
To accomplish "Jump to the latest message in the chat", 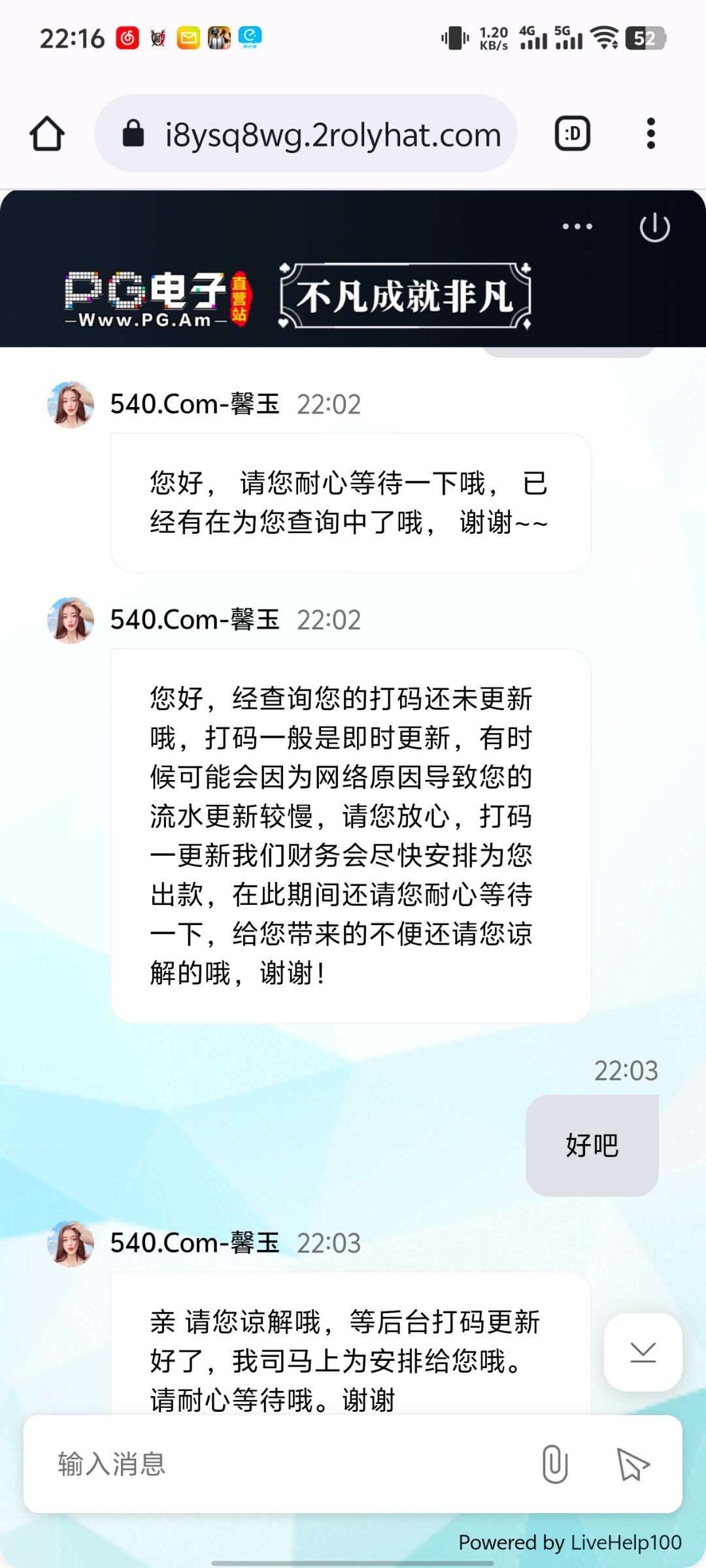I will (x=643, y=1352).
